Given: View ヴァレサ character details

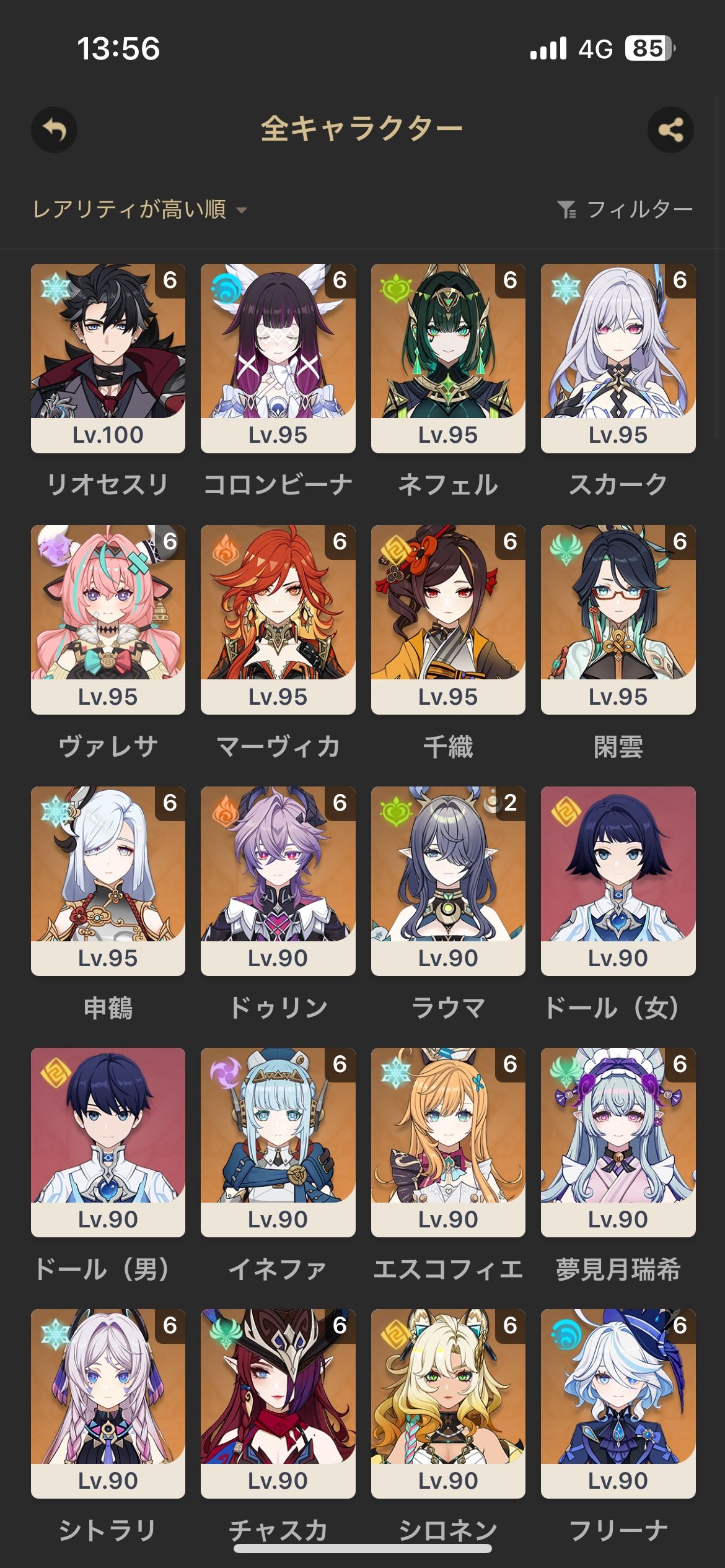Looking at the screenshot, I should click(x=108, y=619).
